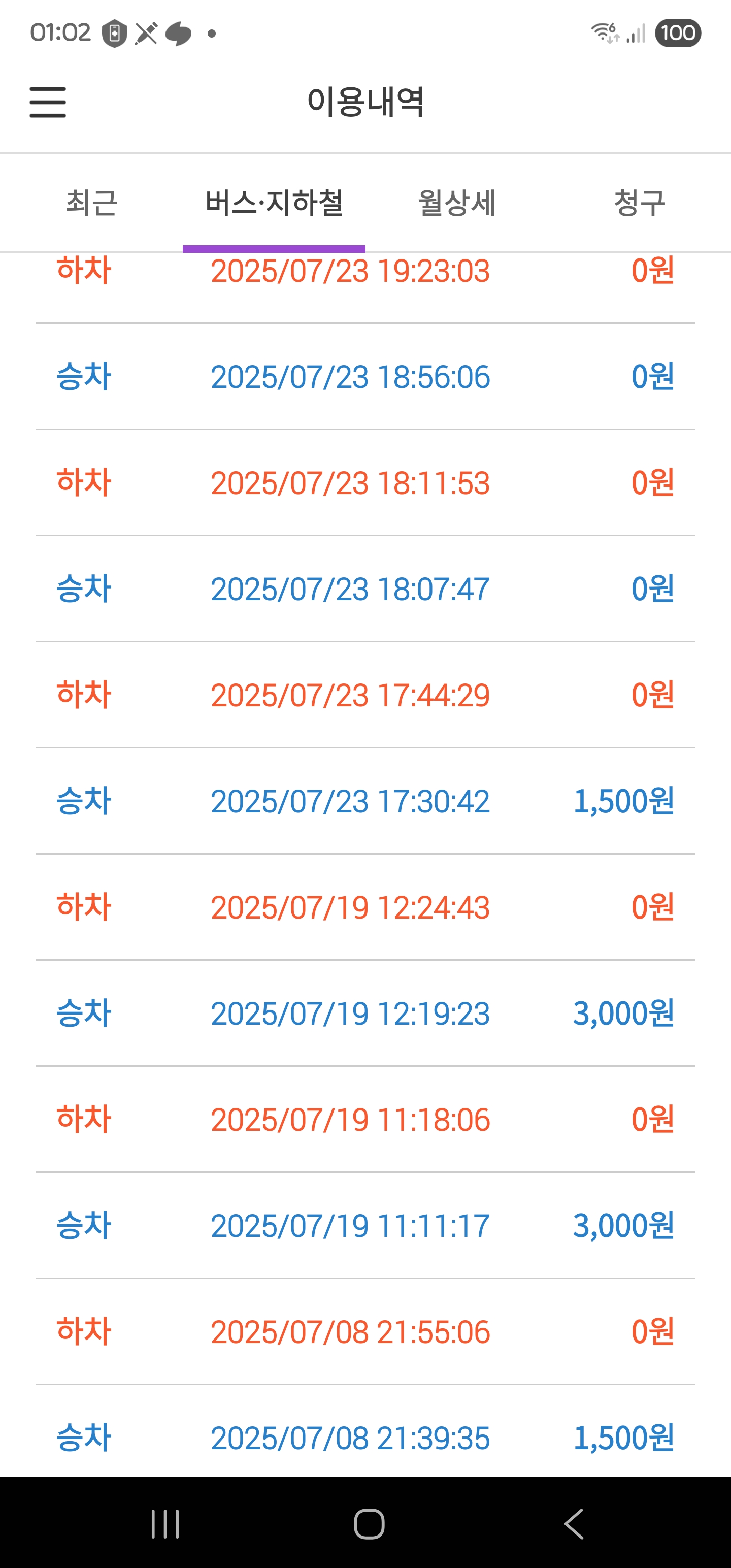The image size is (731, 1568).
Task: Select the 버스·지하철 tab
Action: [274, 203]
